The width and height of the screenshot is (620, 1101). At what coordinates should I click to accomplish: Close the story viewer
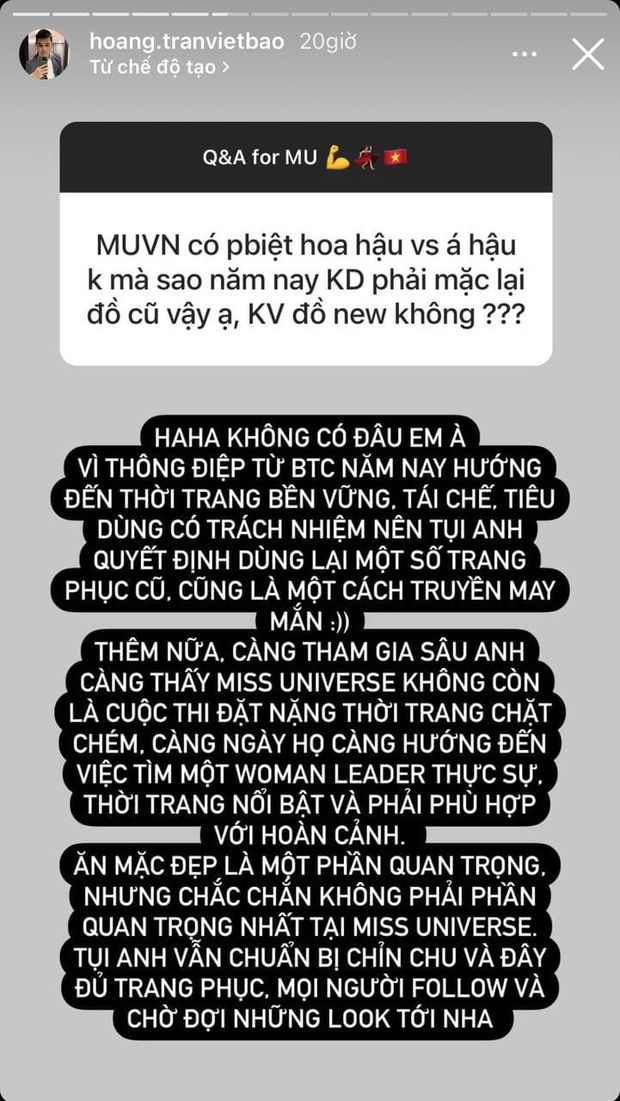click(x=587, y=53)
